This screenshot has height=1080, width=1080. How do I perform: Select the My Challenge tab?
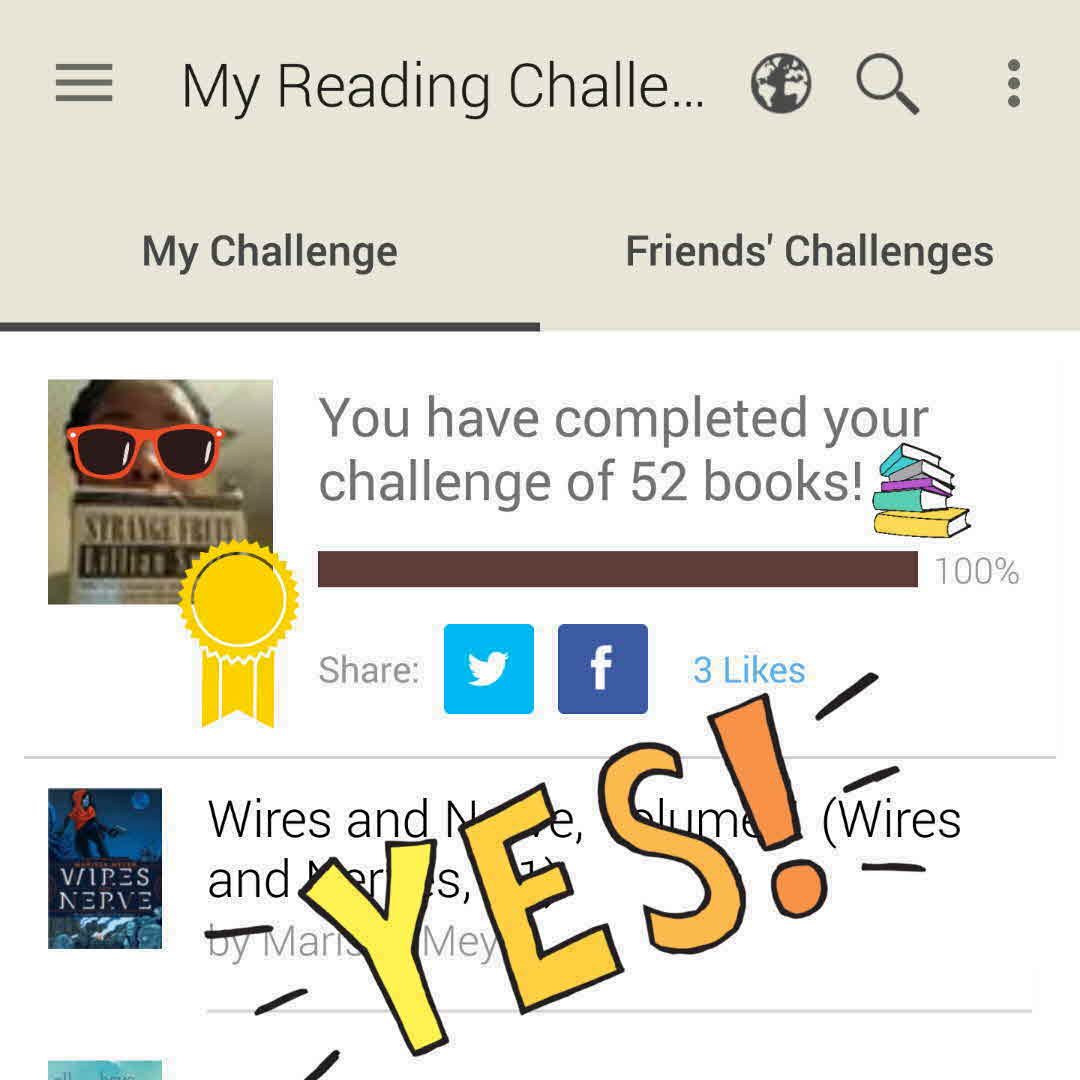270,252
